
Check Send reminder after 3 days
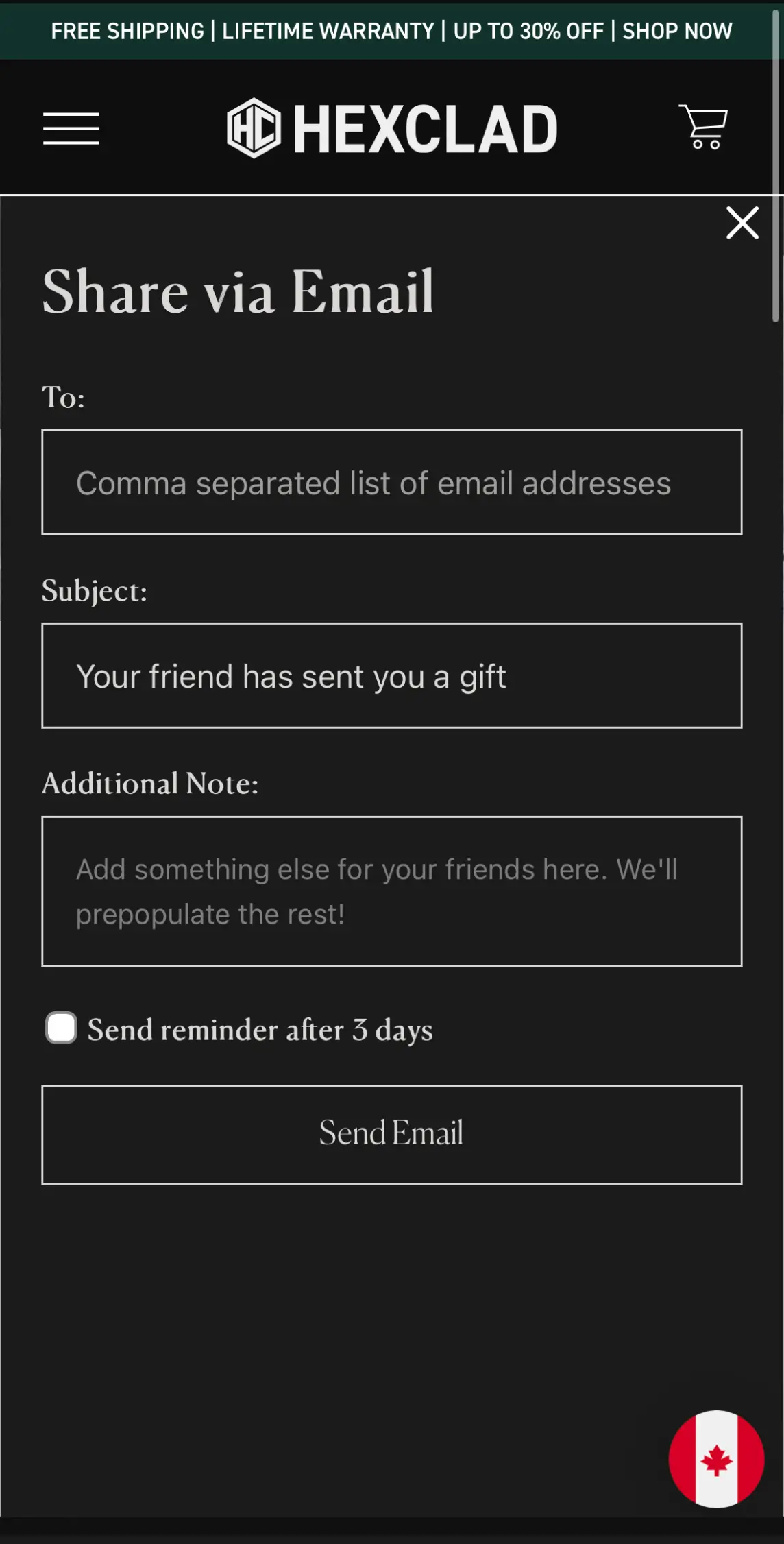point(62,1028)
